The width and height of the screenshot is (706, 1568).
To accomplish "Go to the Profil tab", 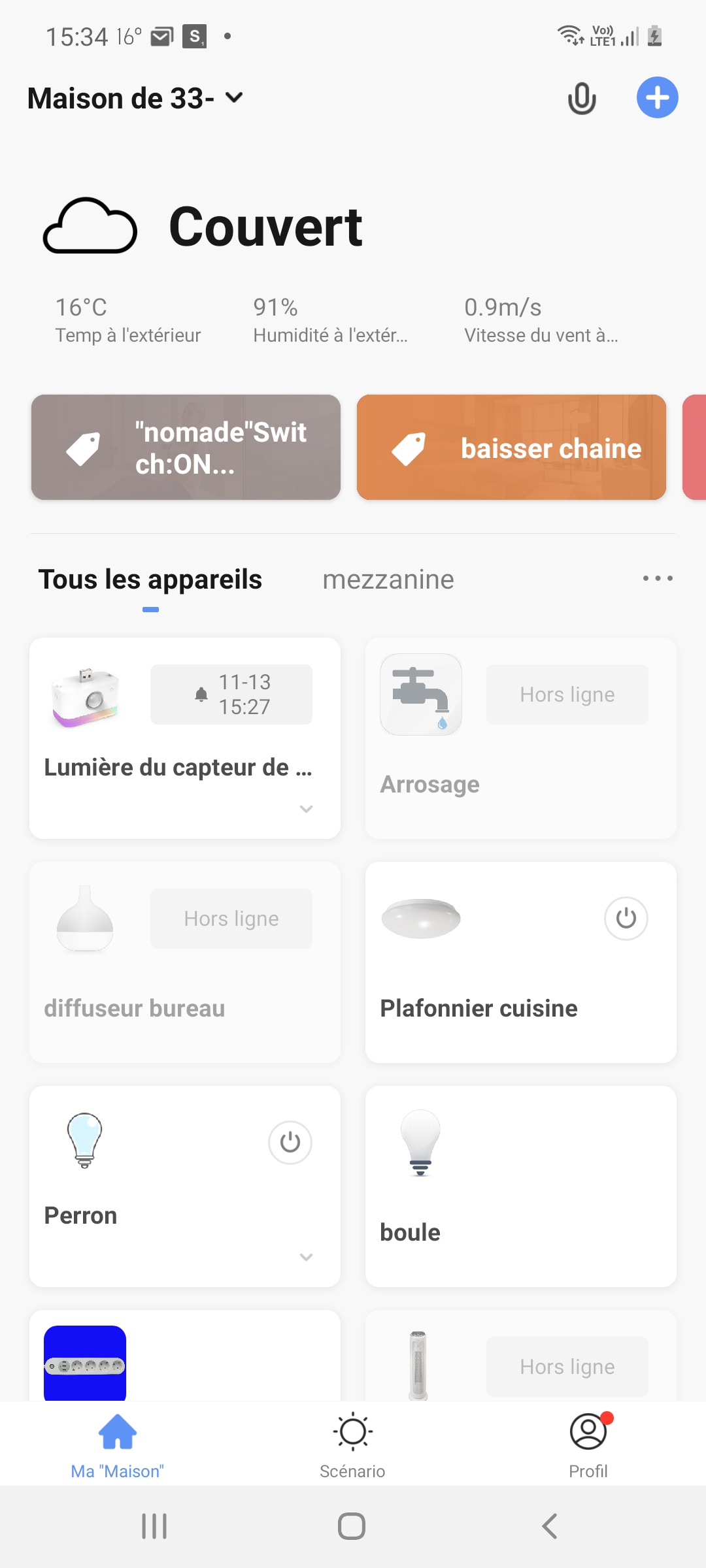I will coord(588,1445).
